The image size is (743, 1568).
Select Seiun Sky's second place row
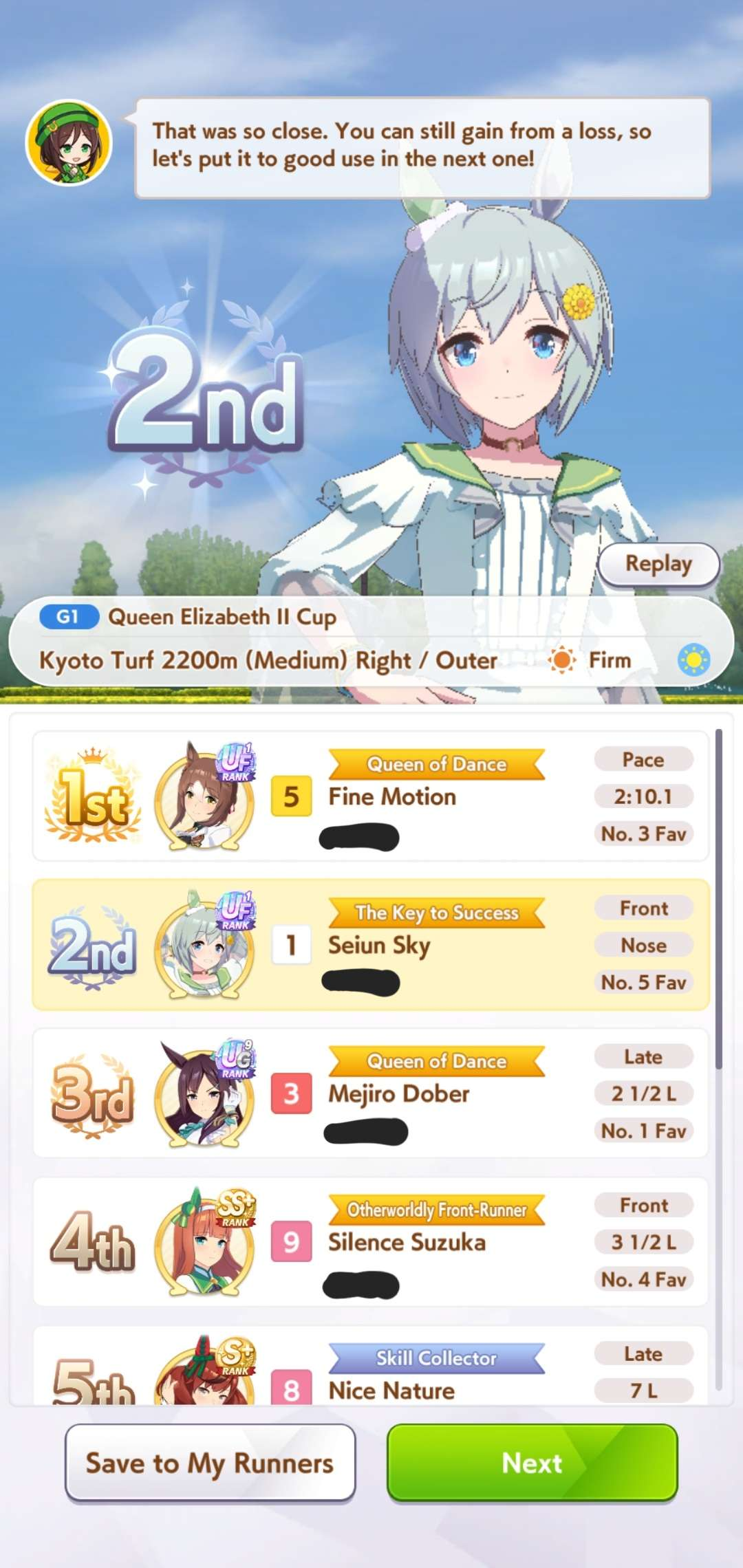371,945
